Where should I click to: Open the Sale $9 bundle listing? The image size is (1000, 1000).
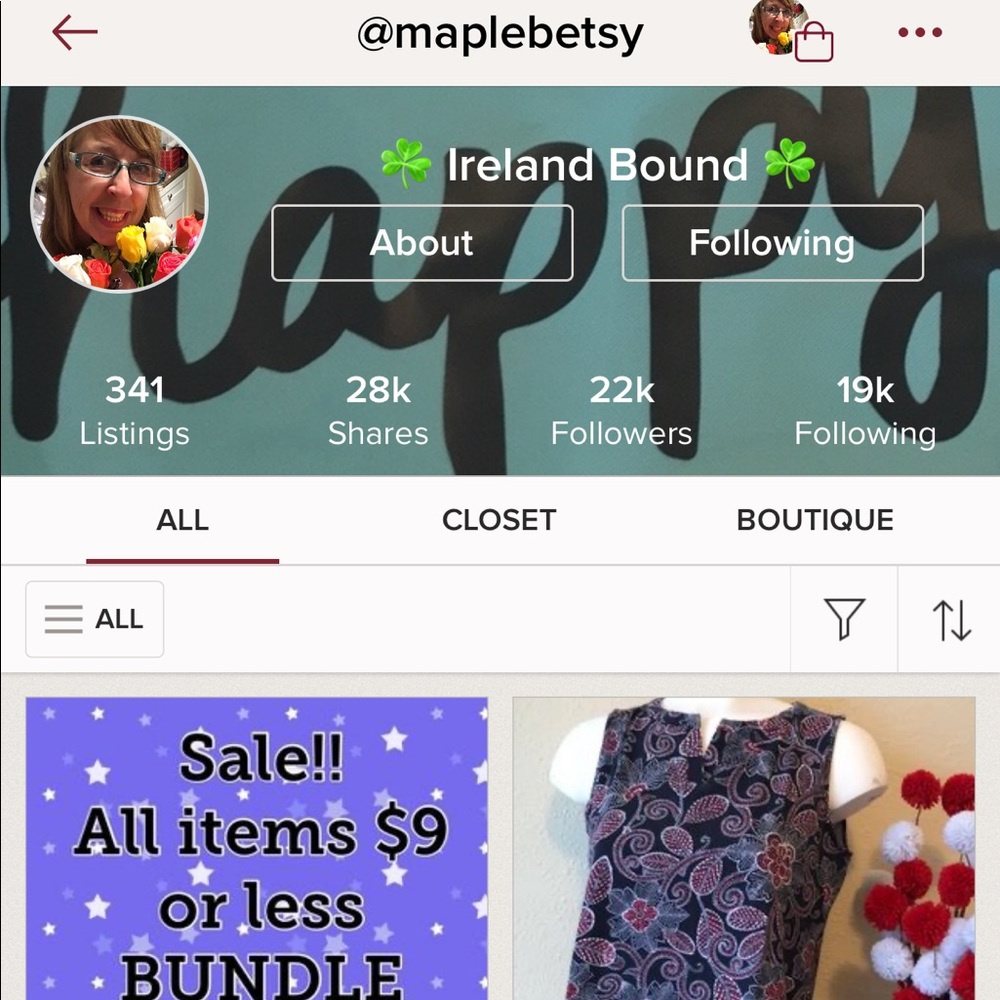point(256,848)
